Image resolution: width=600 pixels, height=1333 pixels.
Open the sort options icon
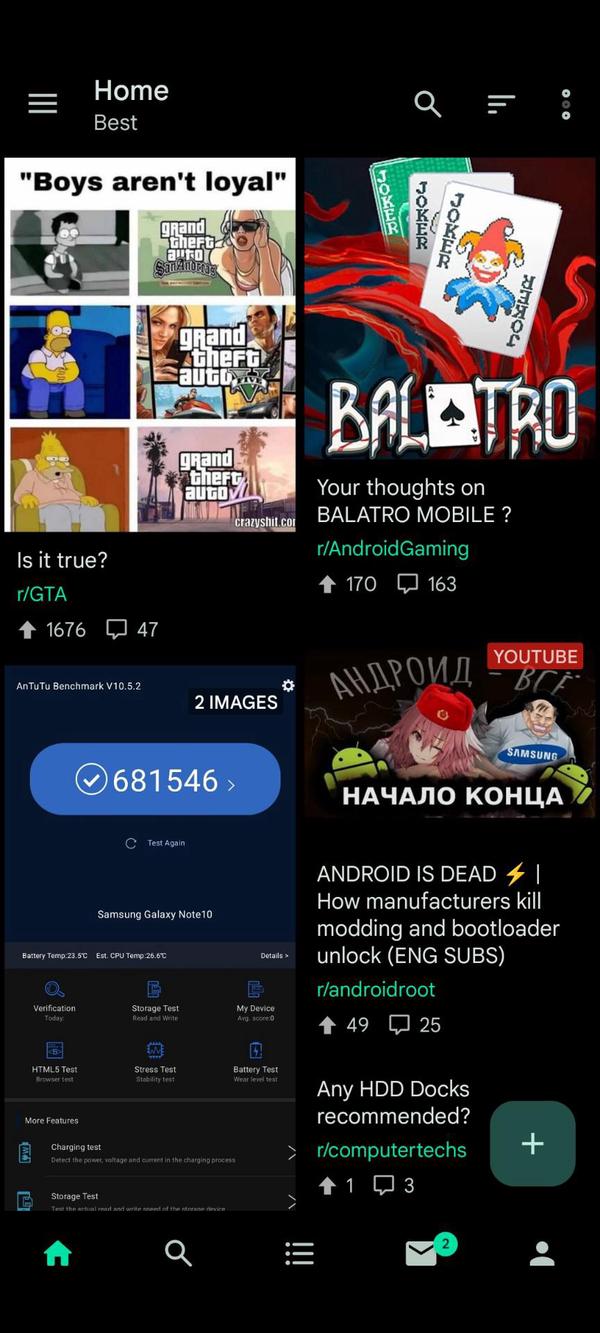501,104
